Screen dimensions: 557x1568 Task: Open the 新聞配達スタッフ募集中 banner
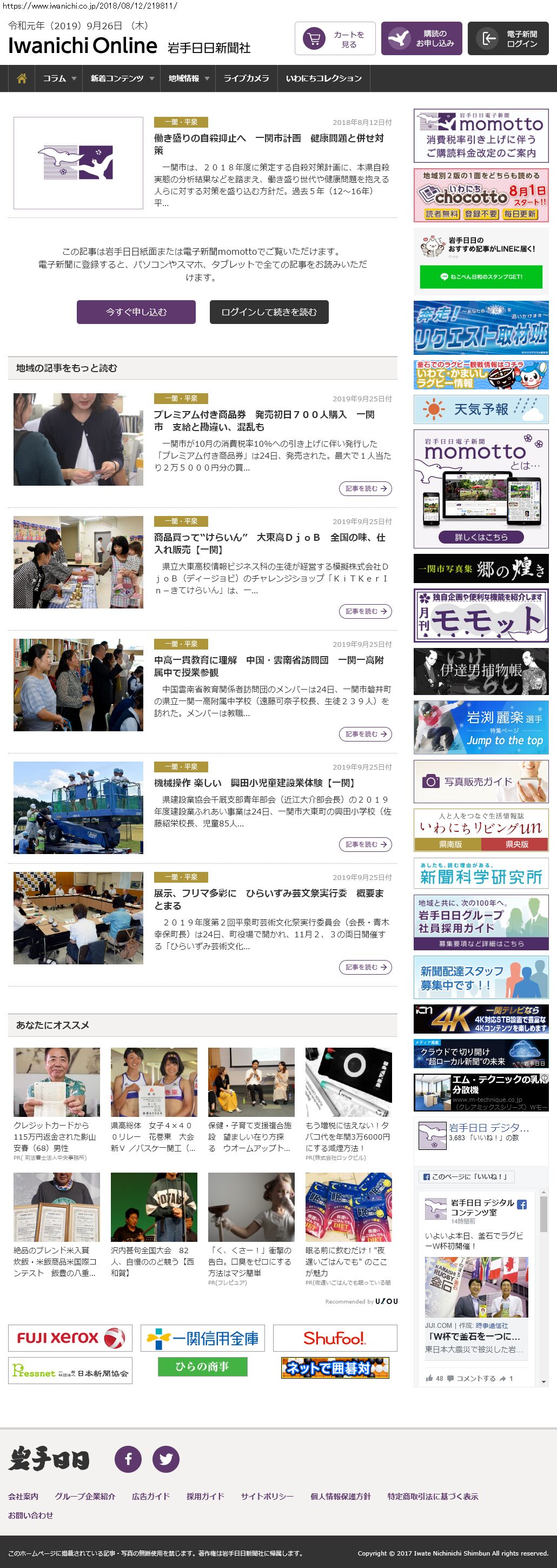pos(480,977)
